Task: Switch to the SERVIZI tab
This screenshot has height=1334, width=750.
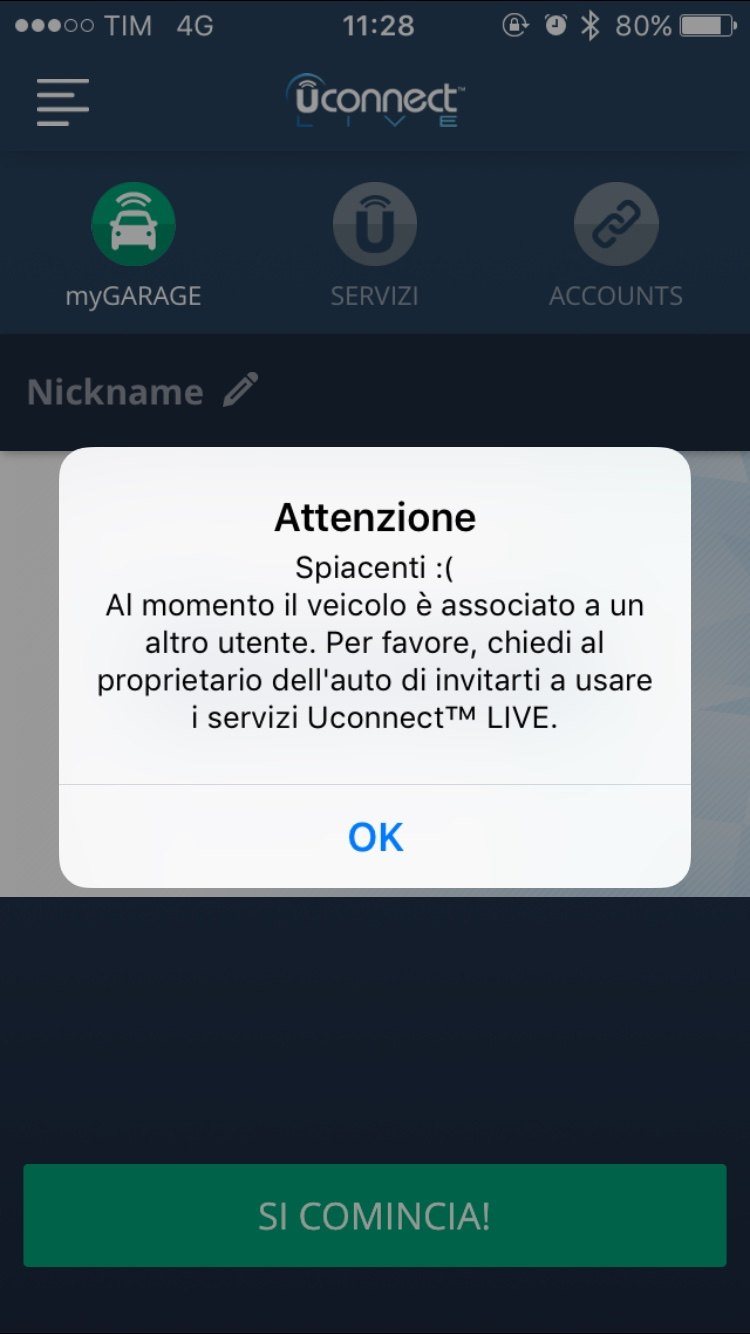Action: tap(374, 245)
